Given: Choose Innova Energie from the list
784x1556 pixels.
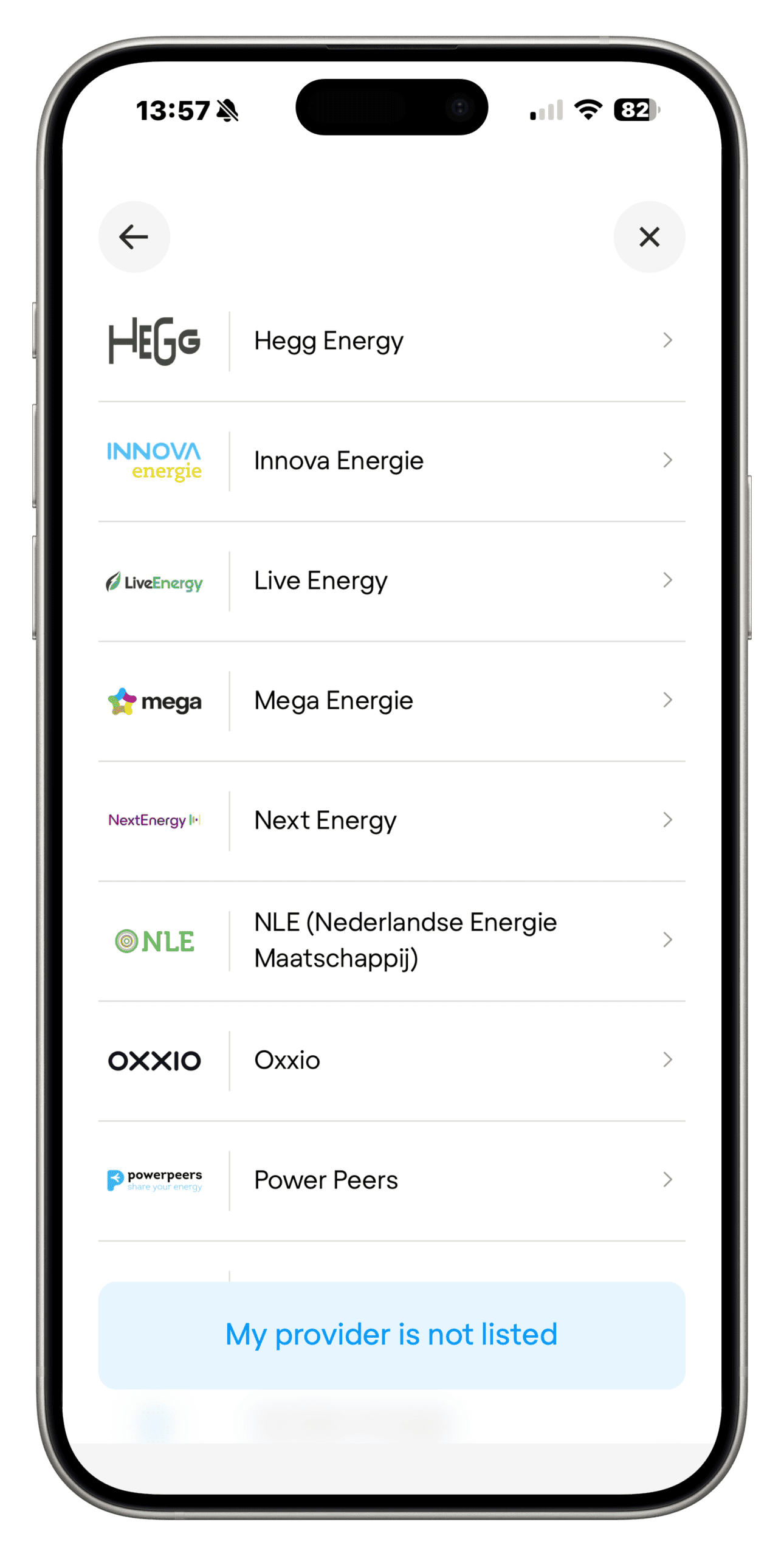Looking at the screenshot, I should (x=391, y=461).
